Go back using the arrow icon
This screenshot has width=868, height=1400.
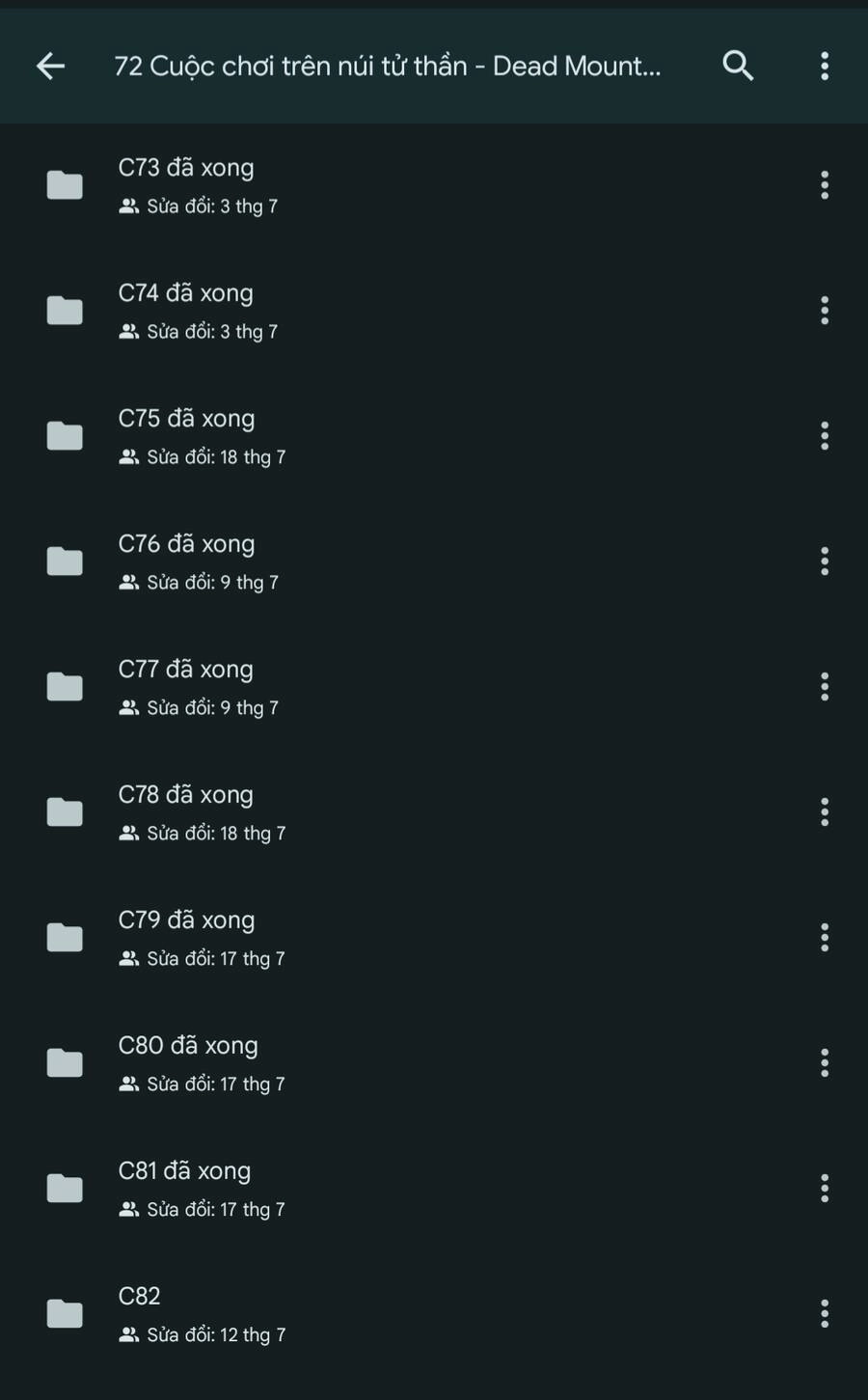click(x=50, y=66)
